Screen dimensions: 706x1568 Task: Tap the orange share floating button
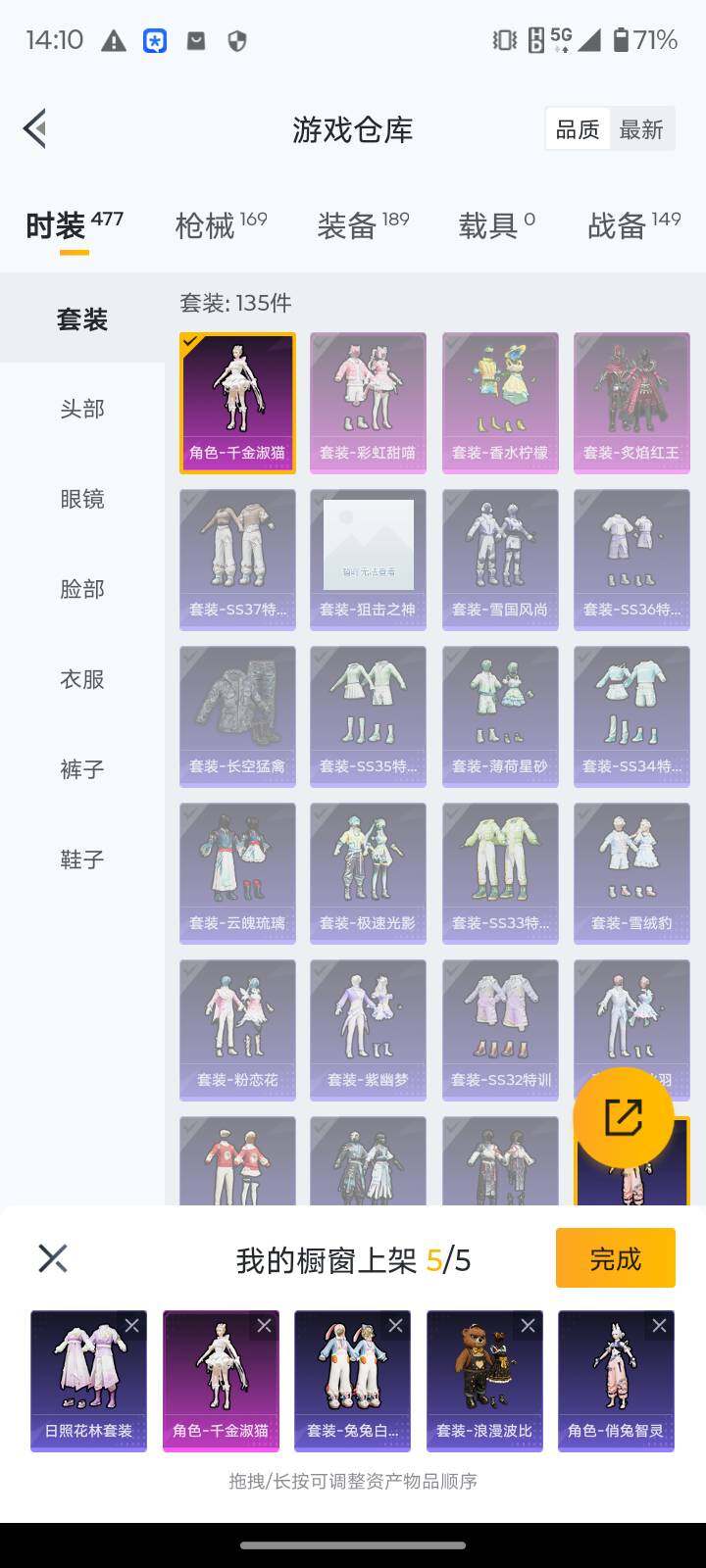(624, 1117)
